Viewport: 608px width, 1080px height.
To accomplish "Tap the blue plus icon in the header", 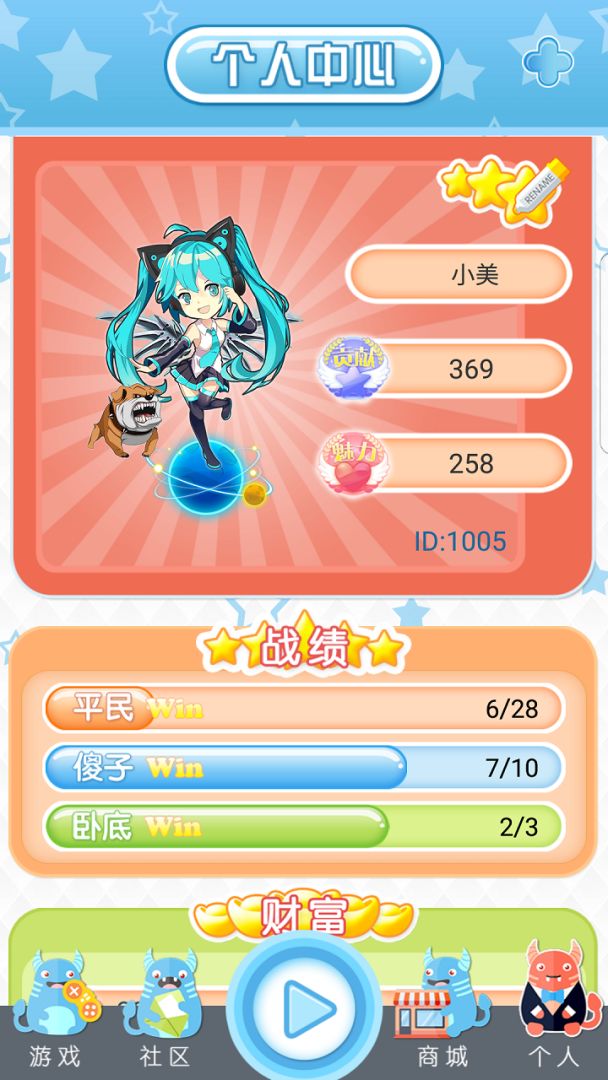I will [x=547, y=62].
